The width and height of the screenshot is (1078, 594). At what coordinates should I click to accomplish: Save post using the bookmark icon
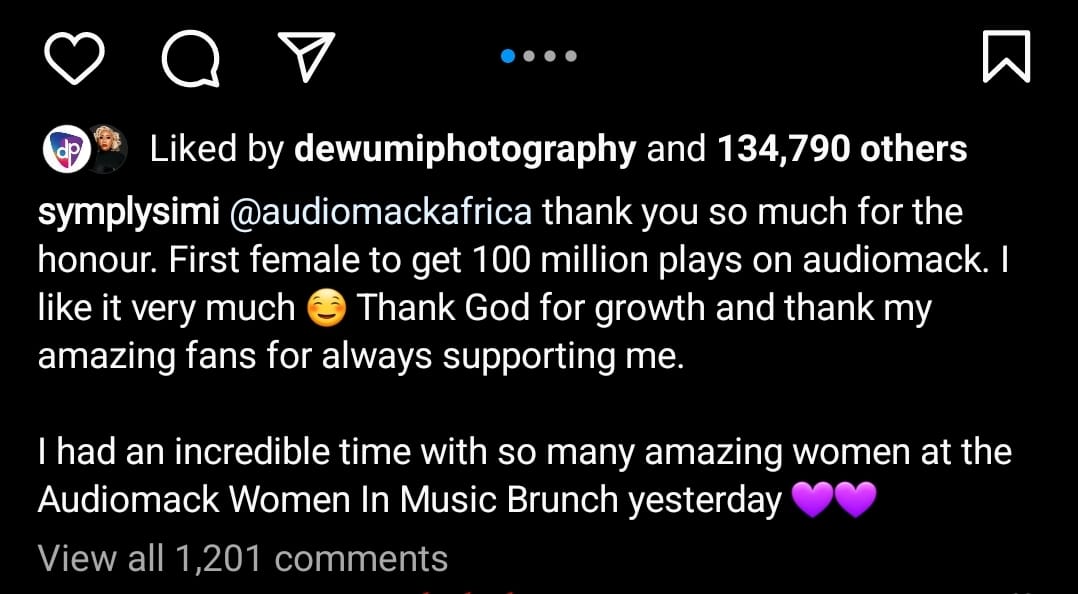1006,56
